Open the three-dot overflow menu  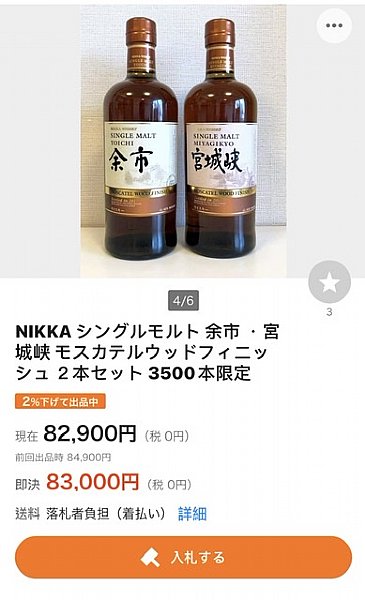(334, 26)
